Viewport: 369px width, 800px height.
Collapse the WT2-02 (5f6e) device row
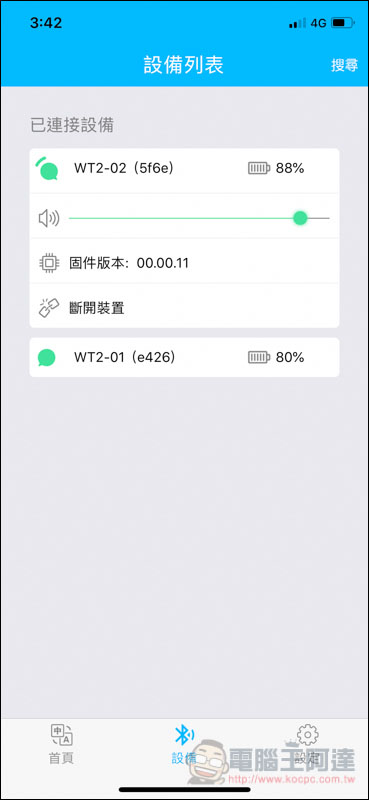coord(184,170)
